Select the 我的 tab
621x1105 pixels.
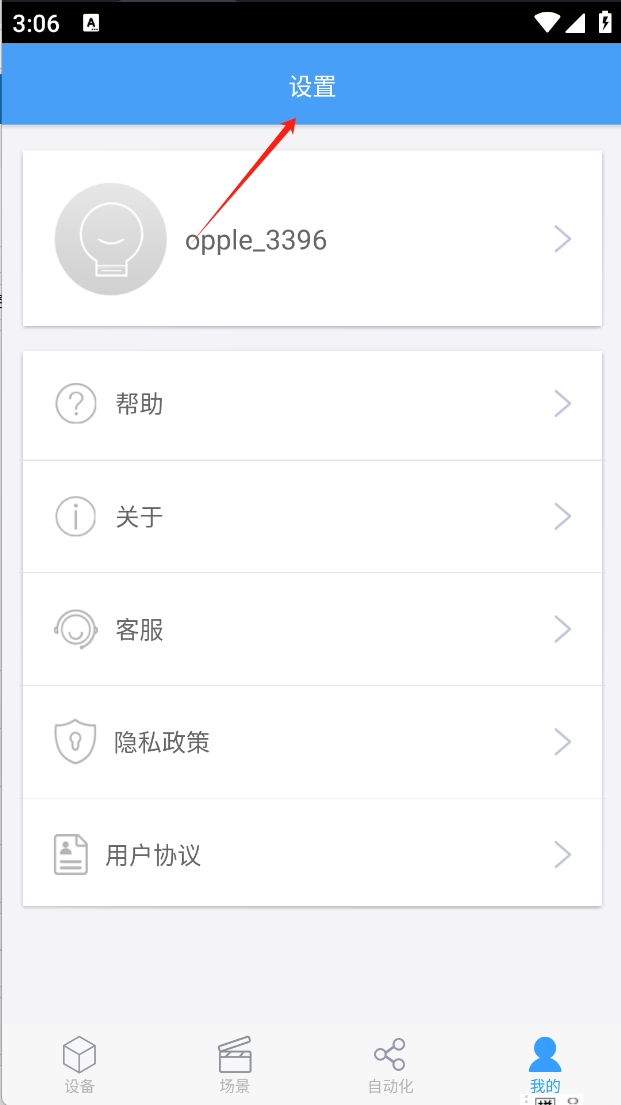coord(545,1064)
